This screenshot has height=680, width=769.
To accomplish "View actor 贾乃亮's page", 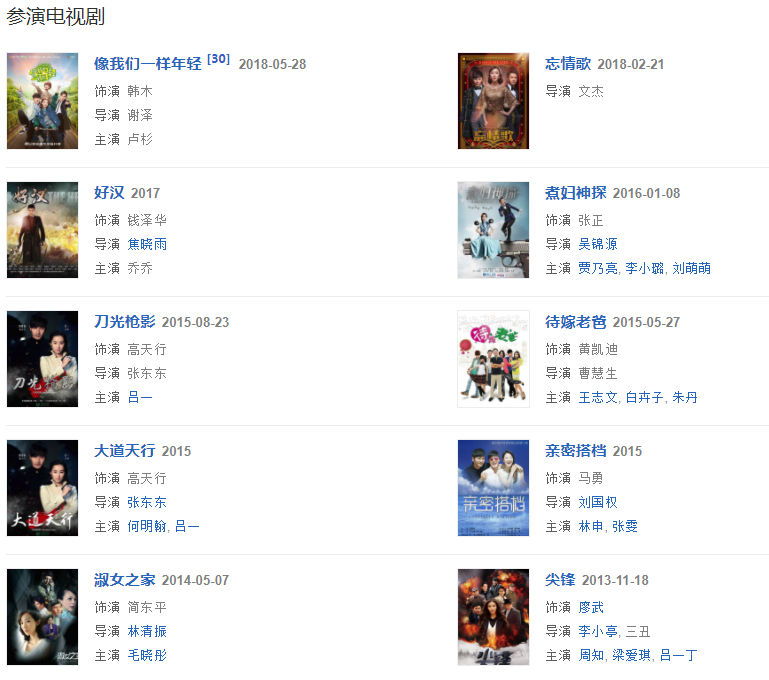I will coord(598,268).
